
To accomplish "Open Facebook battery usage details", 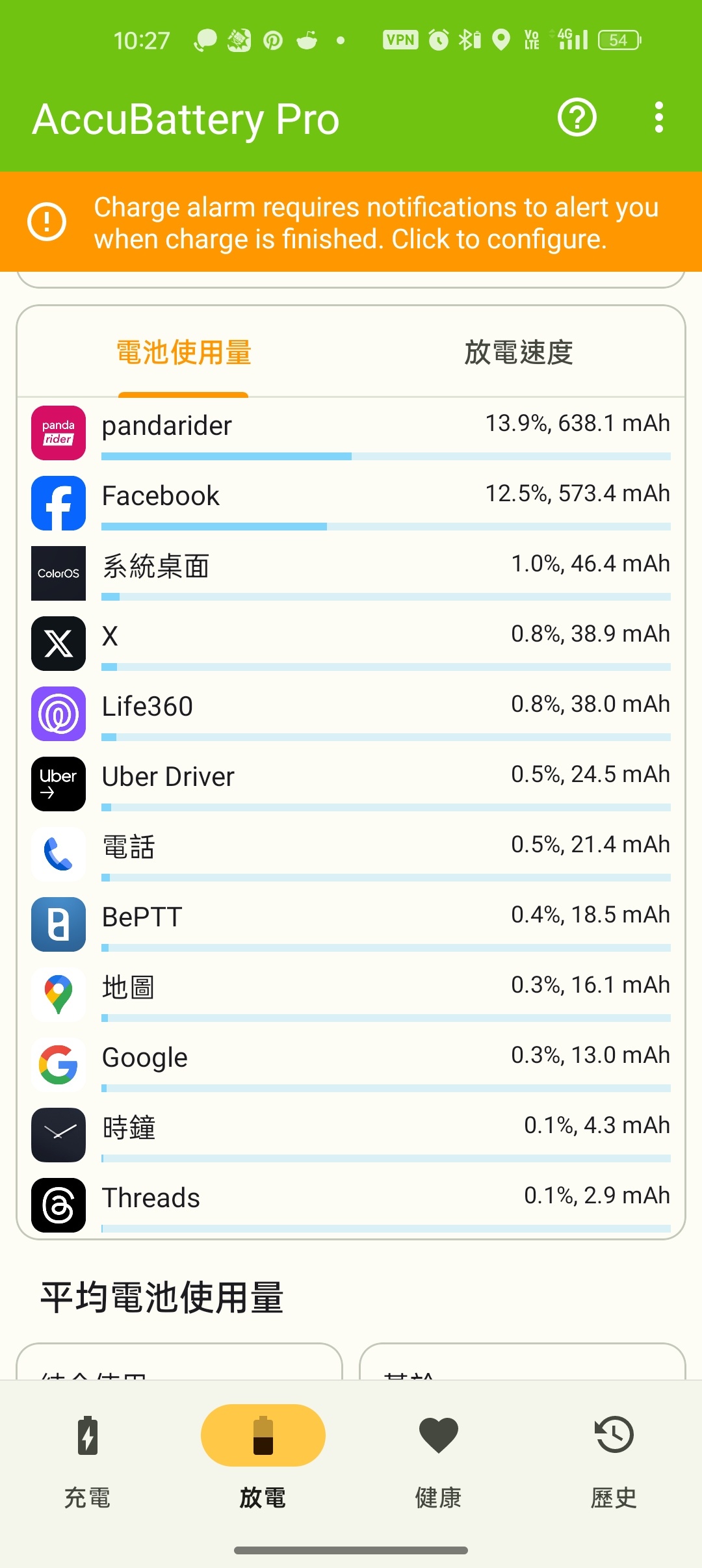I will 351,503.
